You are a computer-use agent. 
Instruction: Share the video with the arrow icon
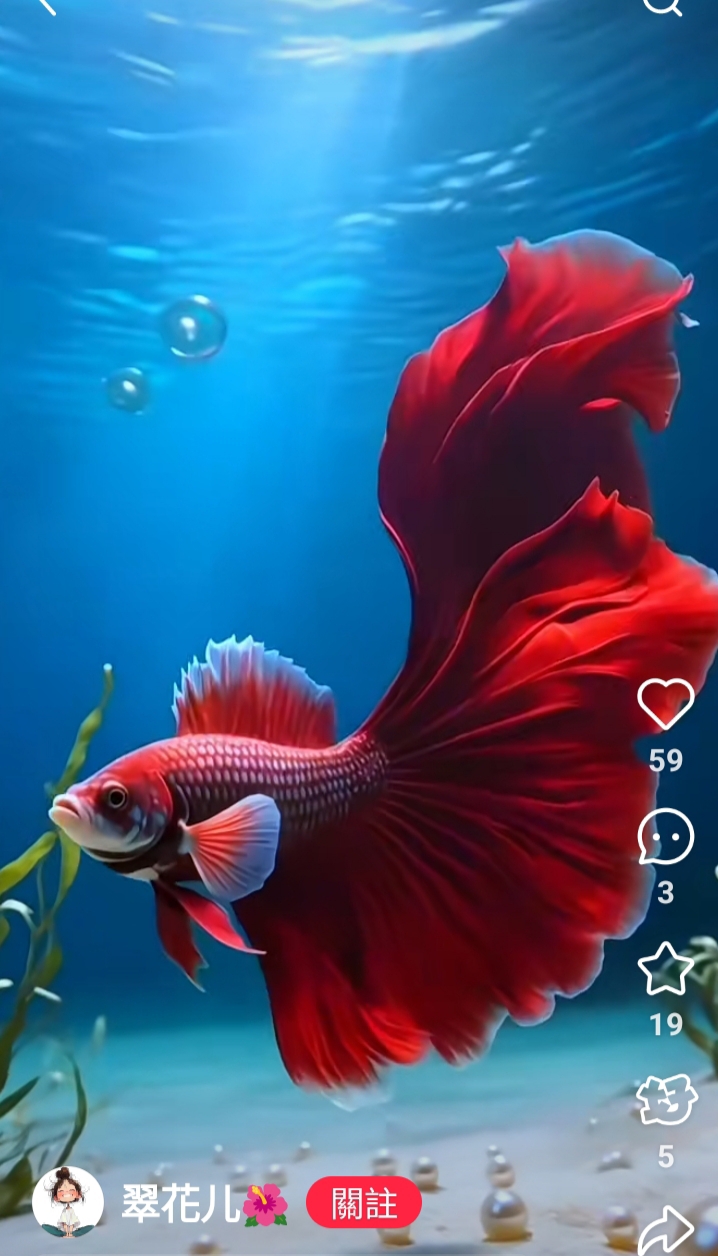pos(666,1230)
